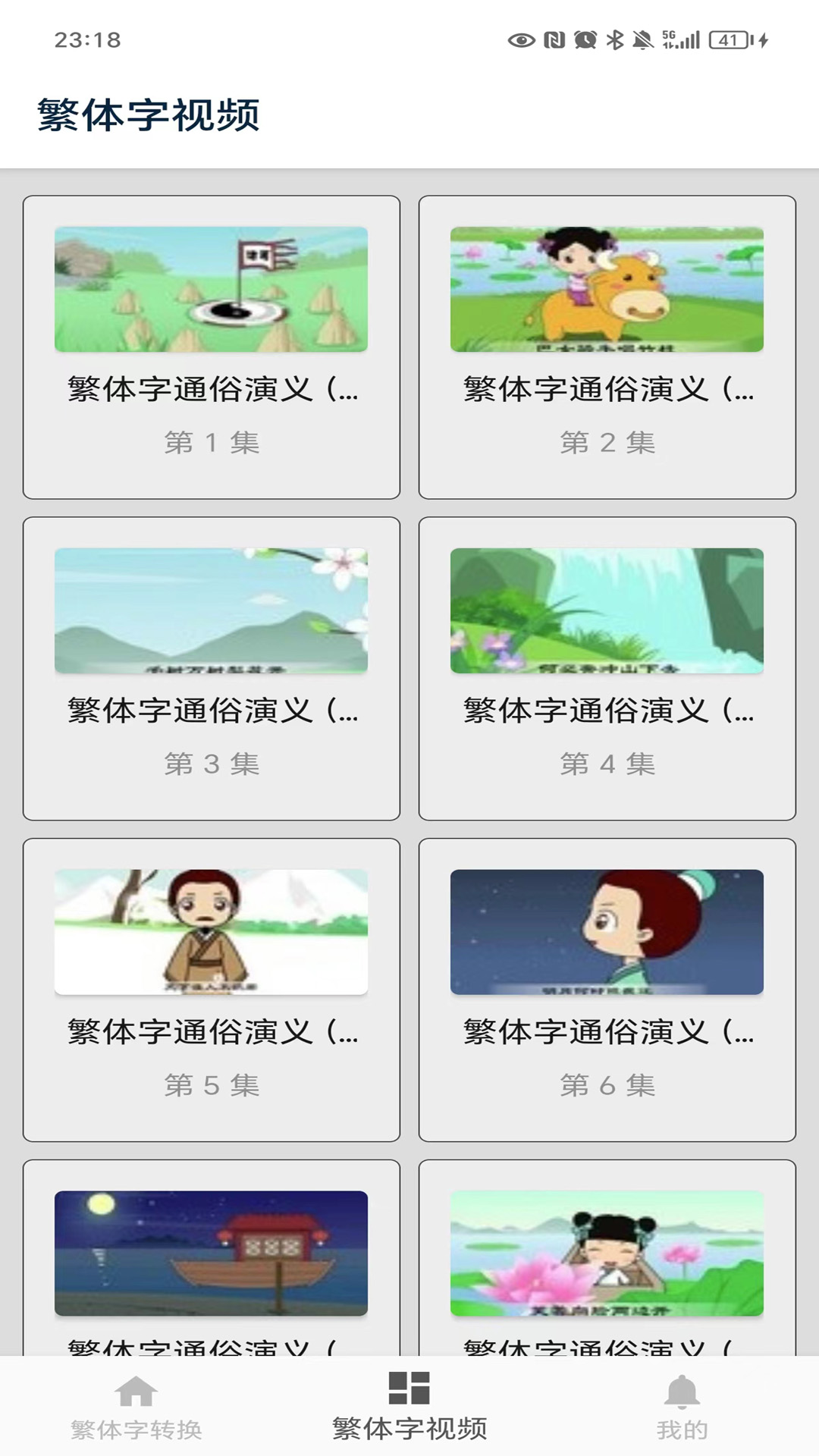819x1456 pixels.
Task: Tap the girl riding ox thumbnail
Action: pos(607,290)
